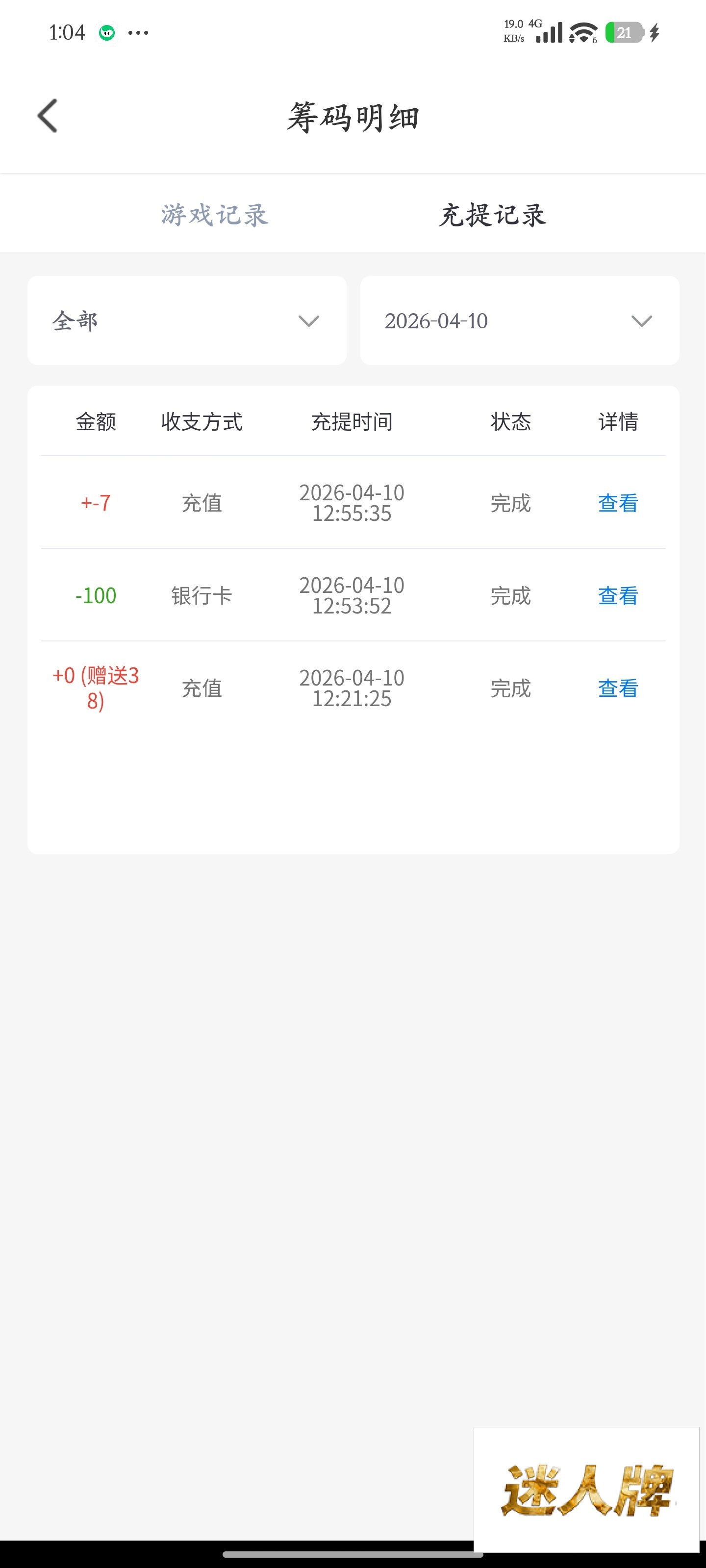Viewport: 706px width, 1568px height.
Task: Switch to the 游戏记录 tab
Action: pos(214,215)
